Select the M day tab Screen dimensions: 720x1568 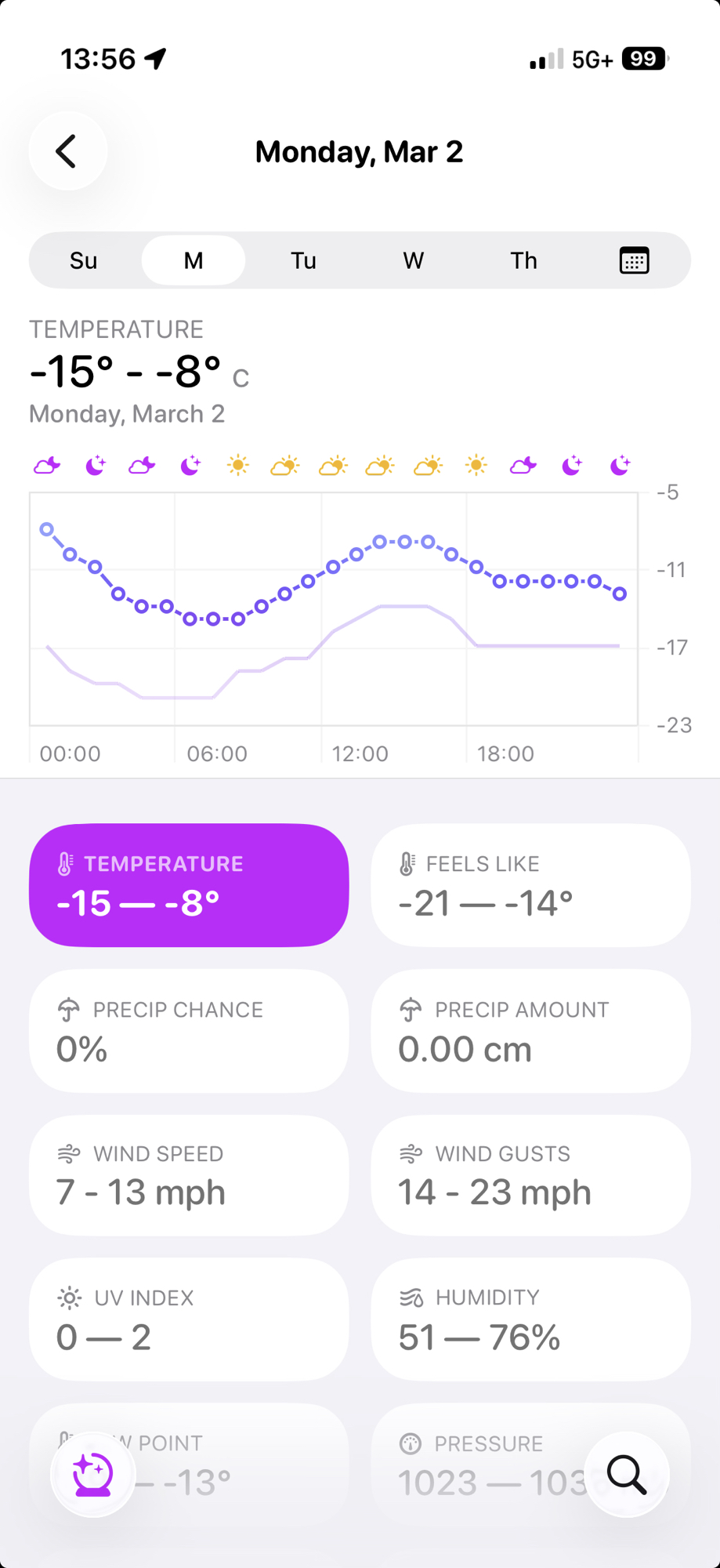click(194, 260)
